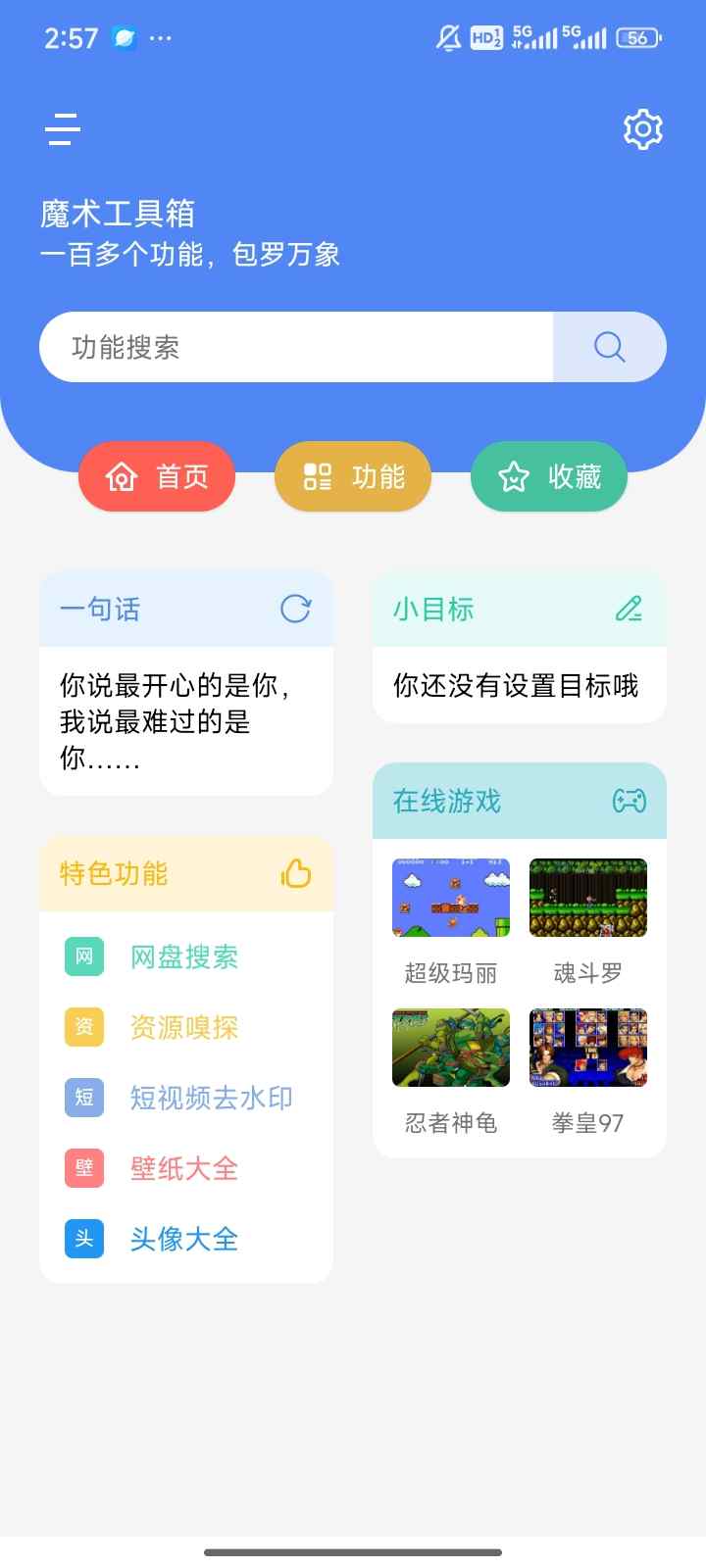Tap the magnifier search button
This screenshot has height=1568, width=706.
tap(609, 347)
